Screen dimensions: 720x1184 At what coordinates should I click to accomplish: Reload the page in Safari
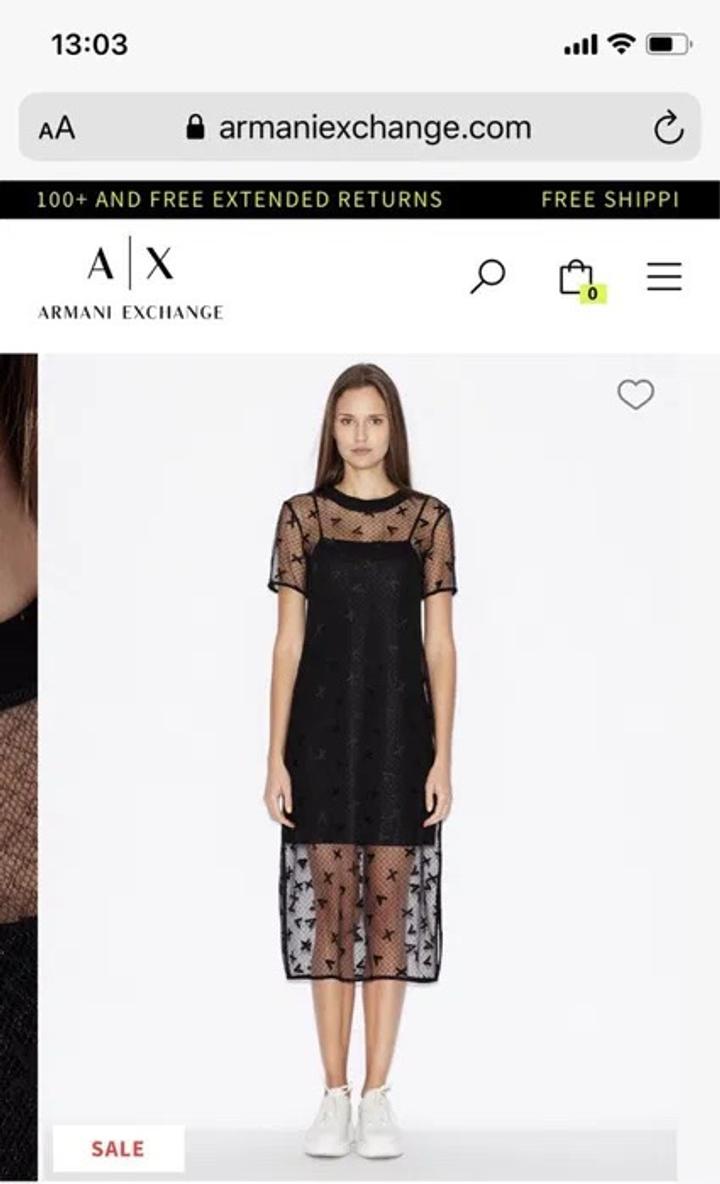pyautogui.click(x=668, y=128)
